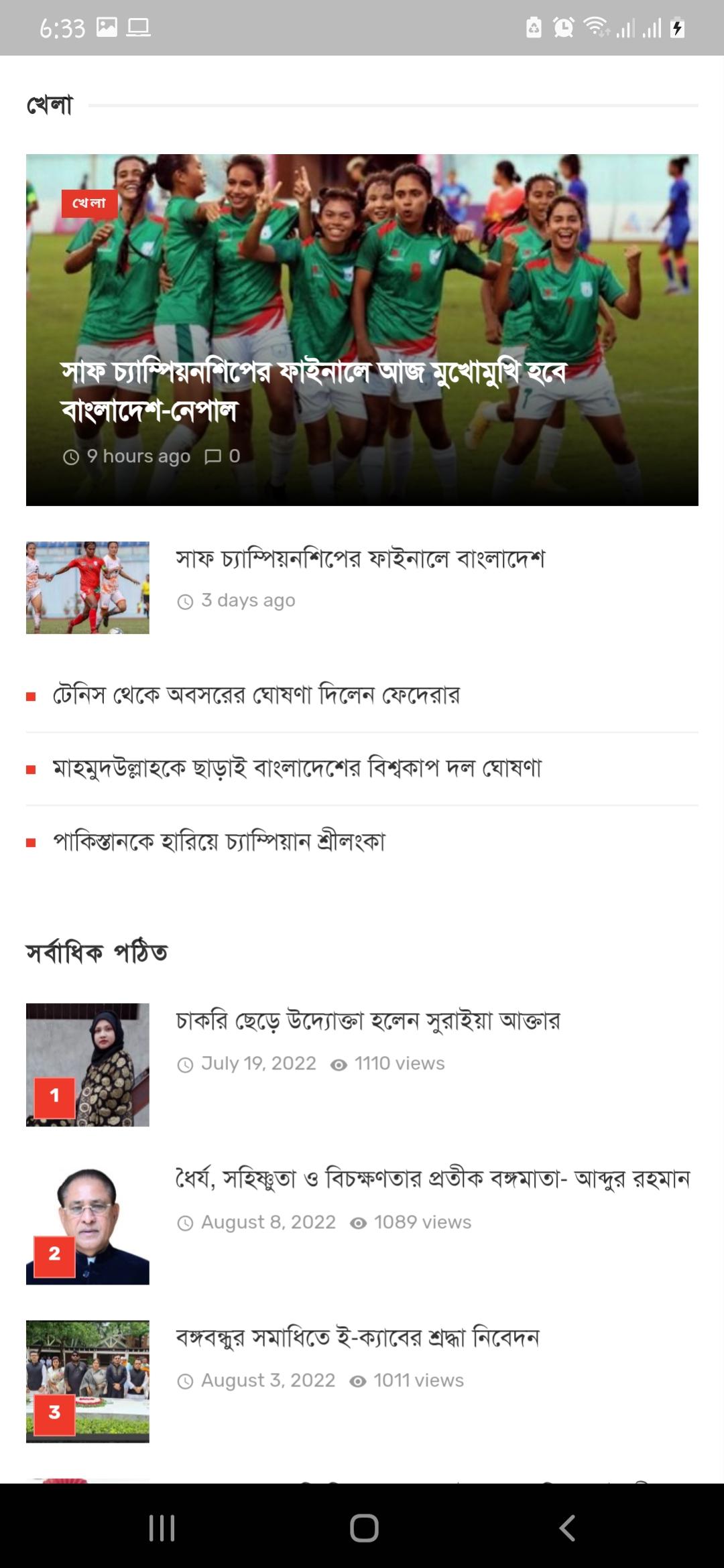
Task: Go back using the system back button
Action: tap(567, 1528)
